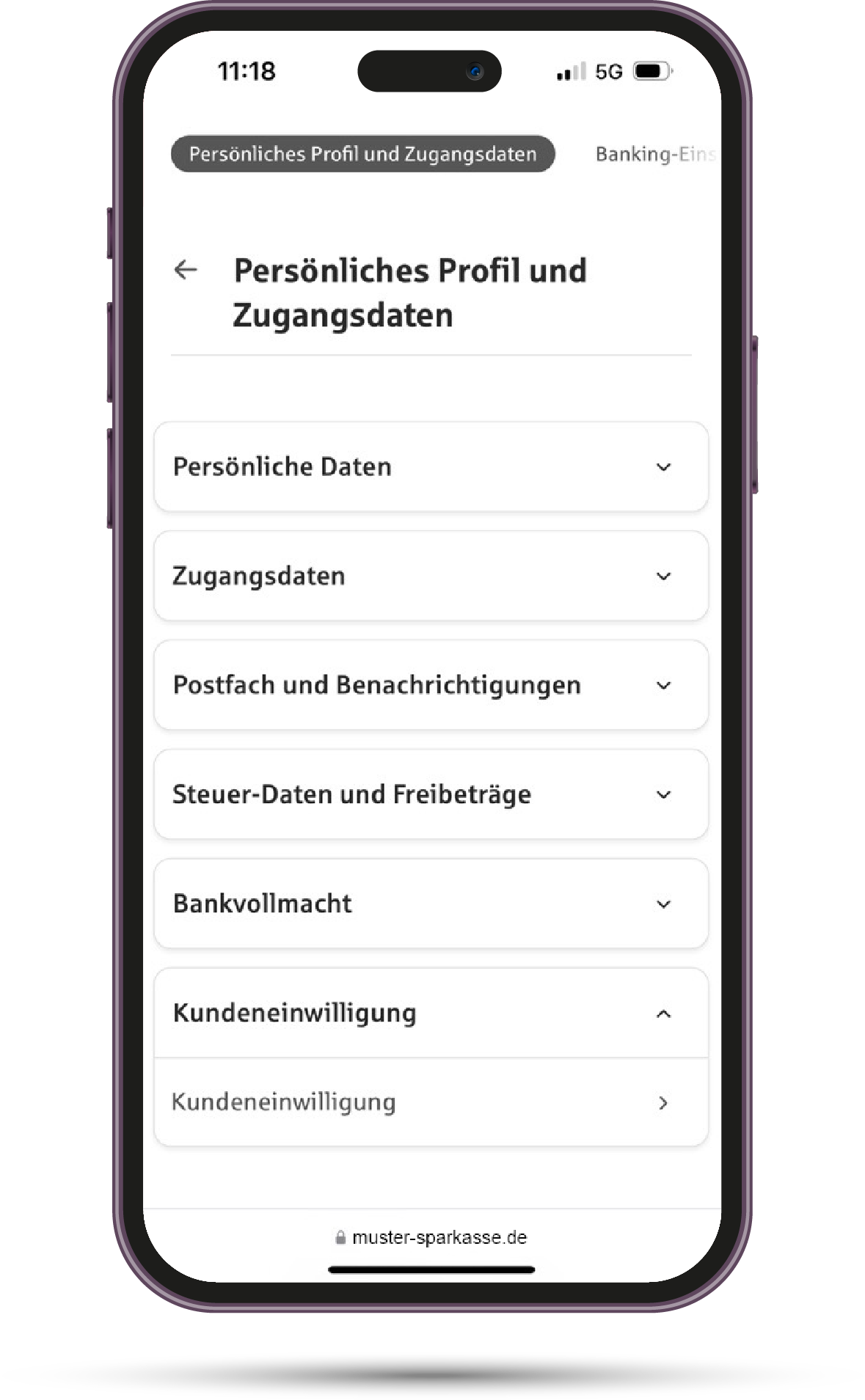Expand Steuer-Daten und Freibeträge
Image resolution: width=865 pixels, height=1400 pixels.
[431, 794]
